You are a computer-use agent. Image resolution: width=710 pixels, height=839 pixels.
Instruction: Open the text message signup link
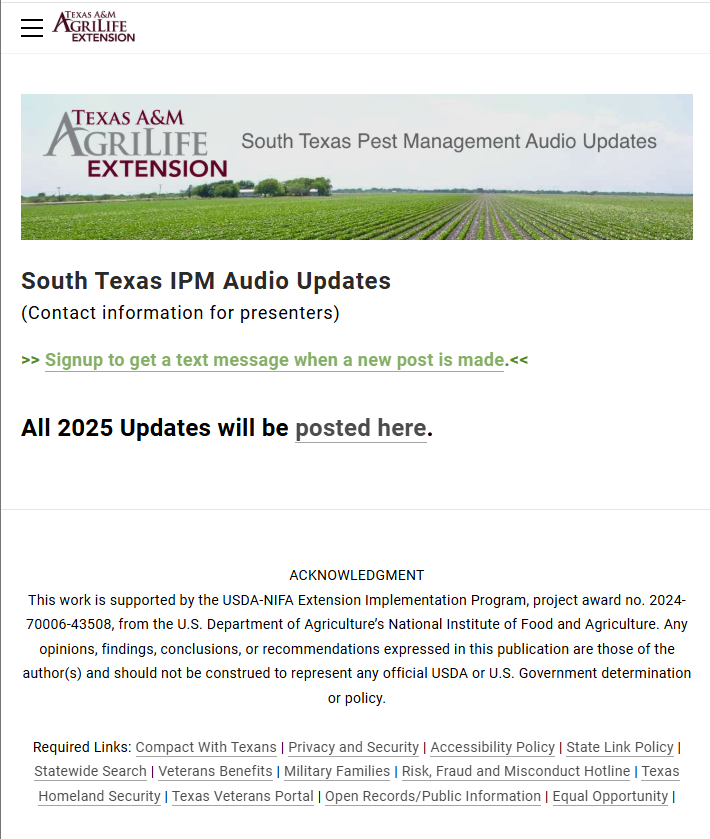(274, 360)
